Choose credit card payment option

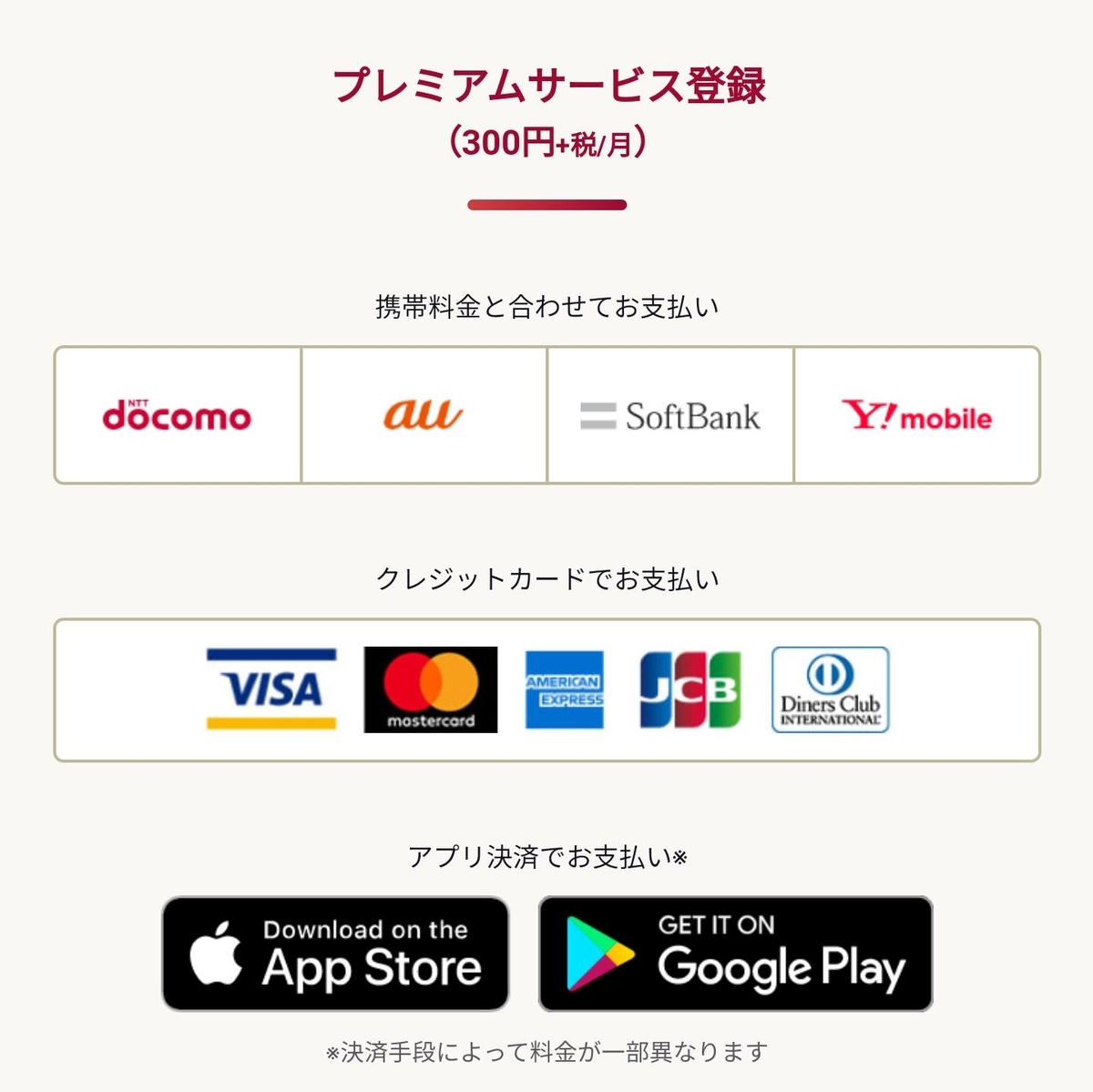point(546,689)
